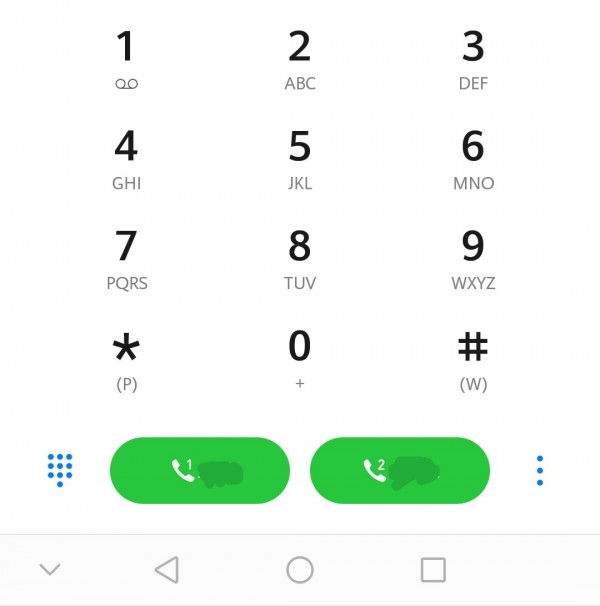The width and height of the screenshot is (600, 606).
Task: Dial the digit 1 voicemail key
Action: coord(126,59)
